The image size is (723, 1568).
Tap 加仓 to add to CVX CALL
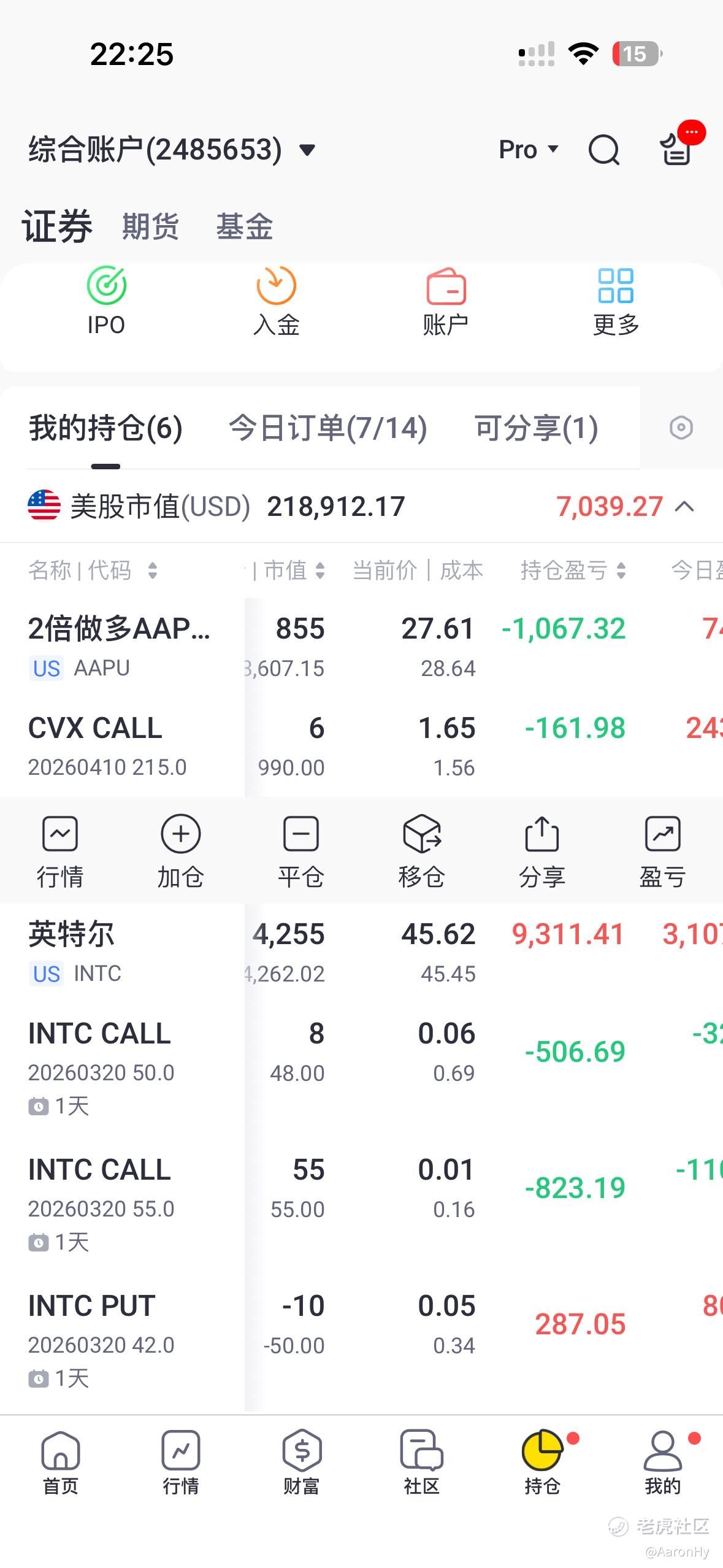180,851
